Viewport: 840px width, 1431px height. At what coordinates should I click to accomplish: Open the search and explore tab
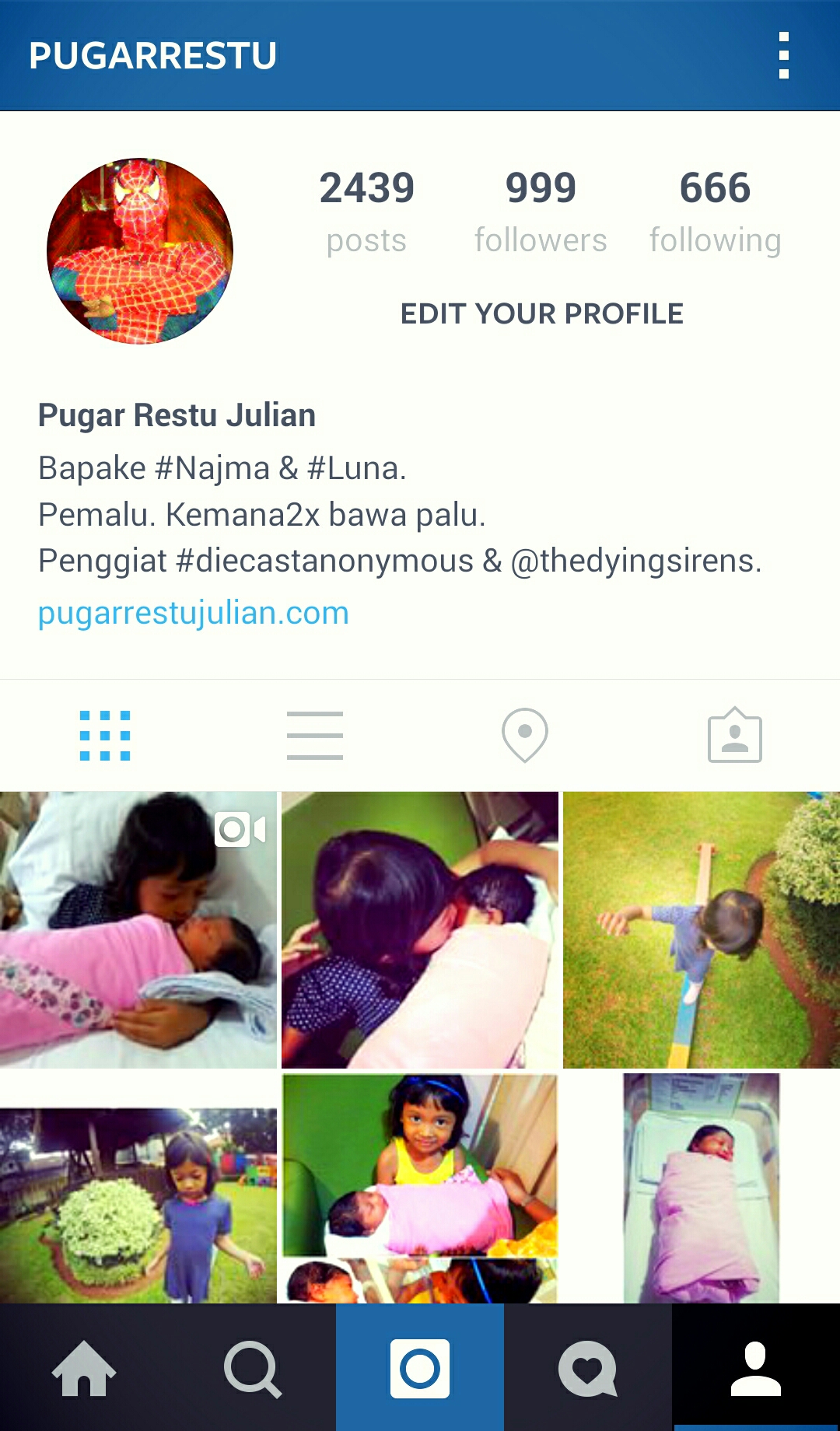coord(252,1369)
